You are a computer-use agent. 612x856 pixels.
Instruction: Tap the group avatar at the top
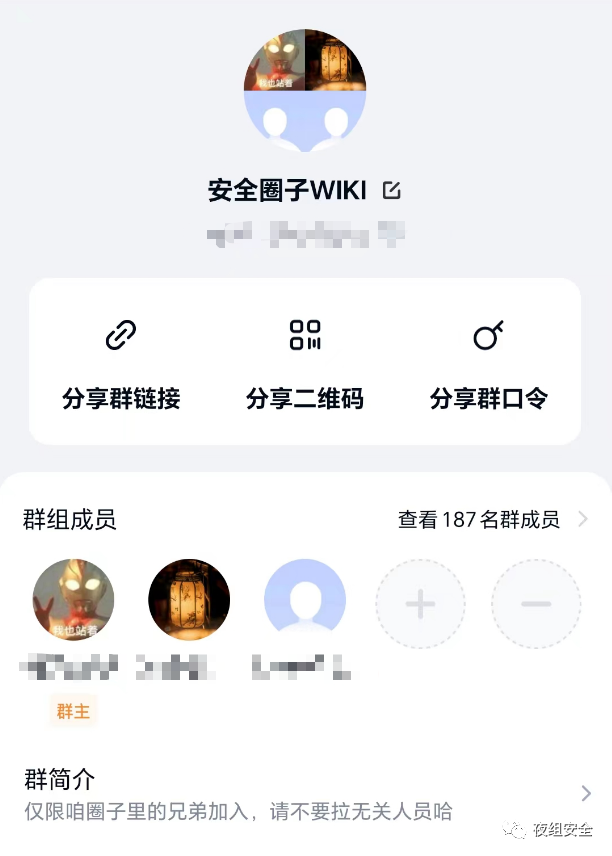(x=305, y=91)
